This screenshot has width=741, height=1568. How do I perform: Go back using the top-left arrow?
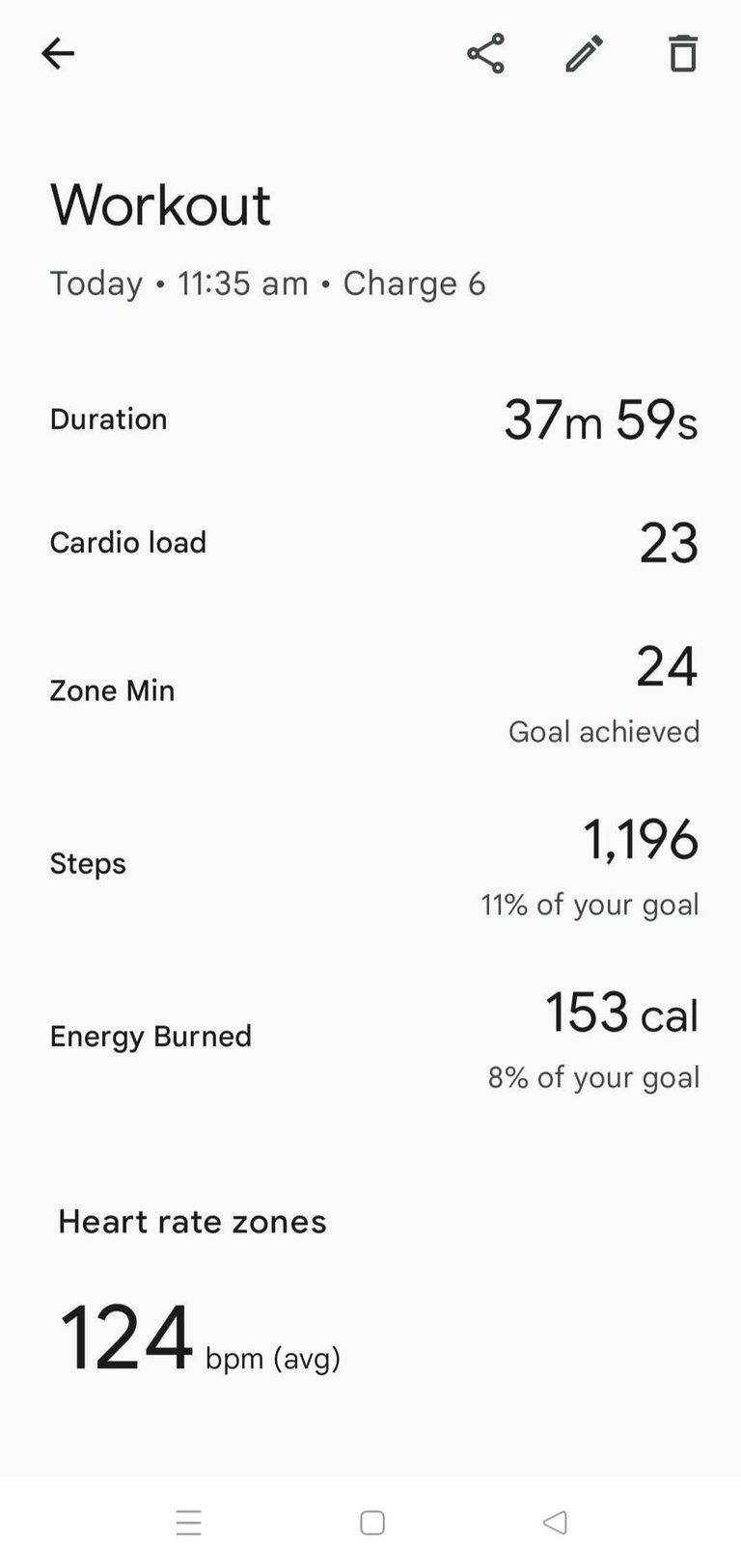(58, 54)
